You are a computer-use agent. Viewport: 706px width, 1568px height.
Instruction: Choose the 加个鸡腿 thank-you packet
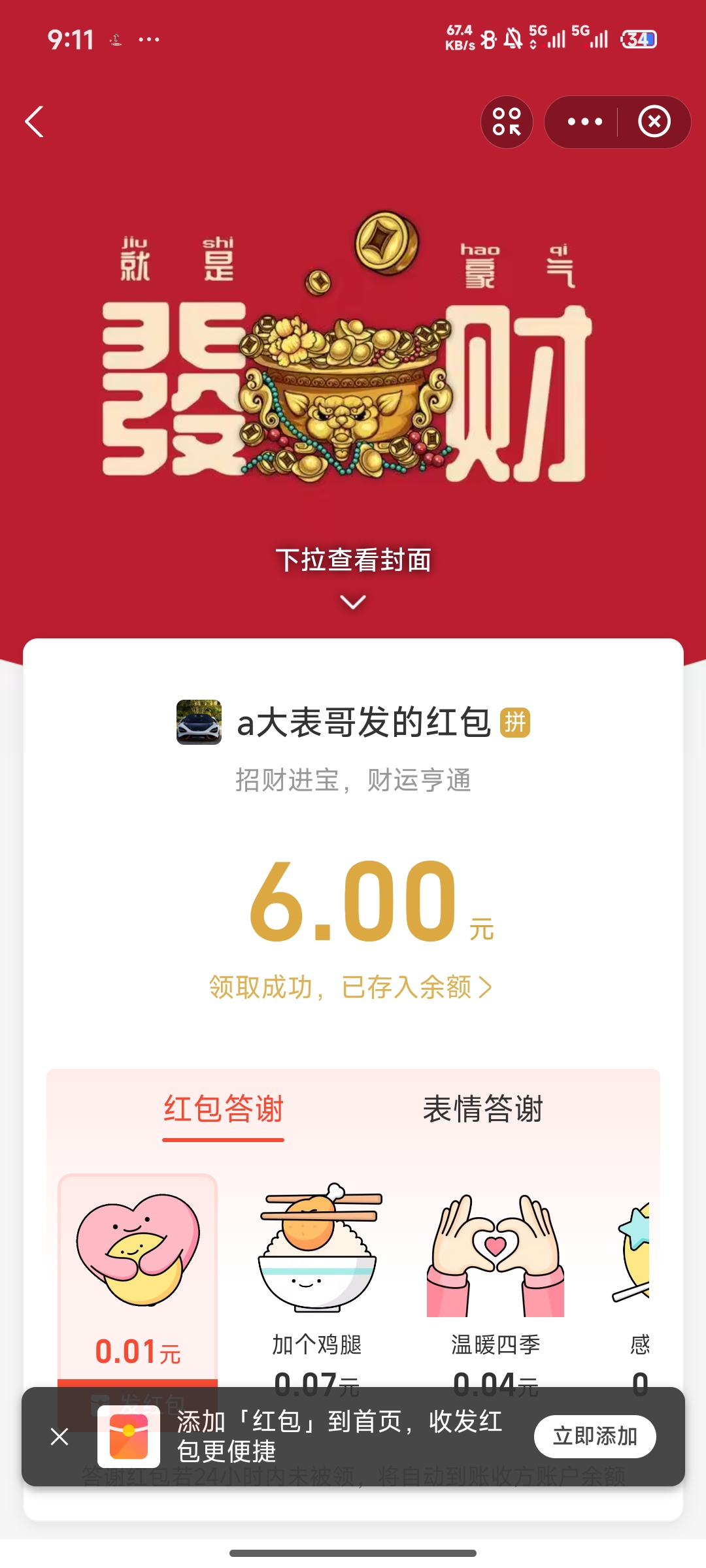[317, 1274]
